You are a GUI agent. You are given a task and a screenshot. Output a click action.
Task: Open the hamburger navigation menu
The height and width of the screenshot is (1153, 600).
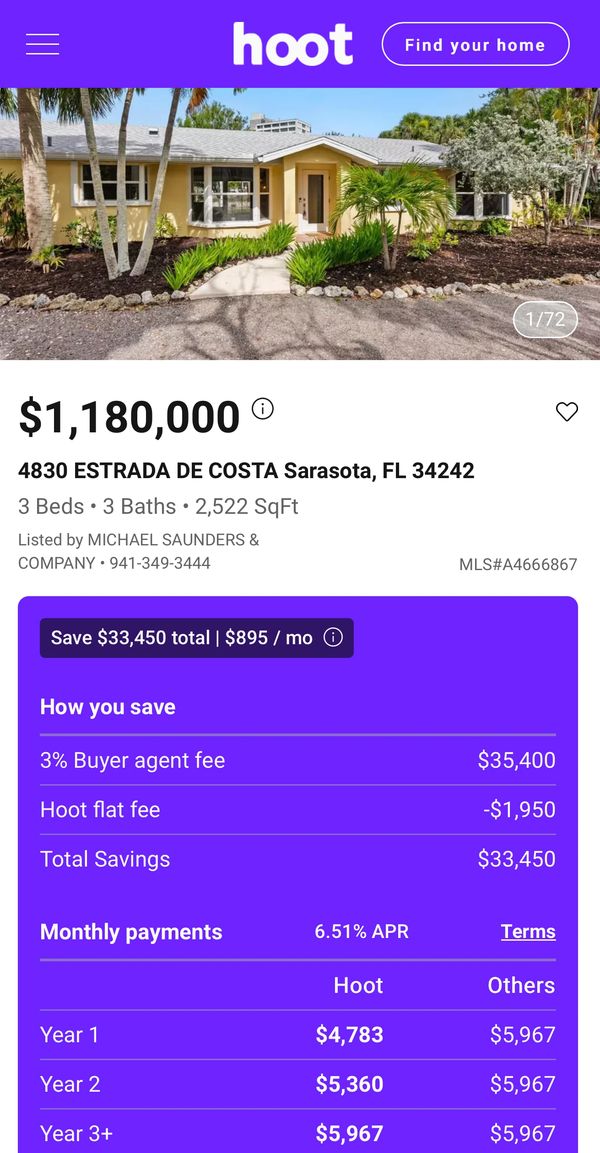click(x=42, y=44)
